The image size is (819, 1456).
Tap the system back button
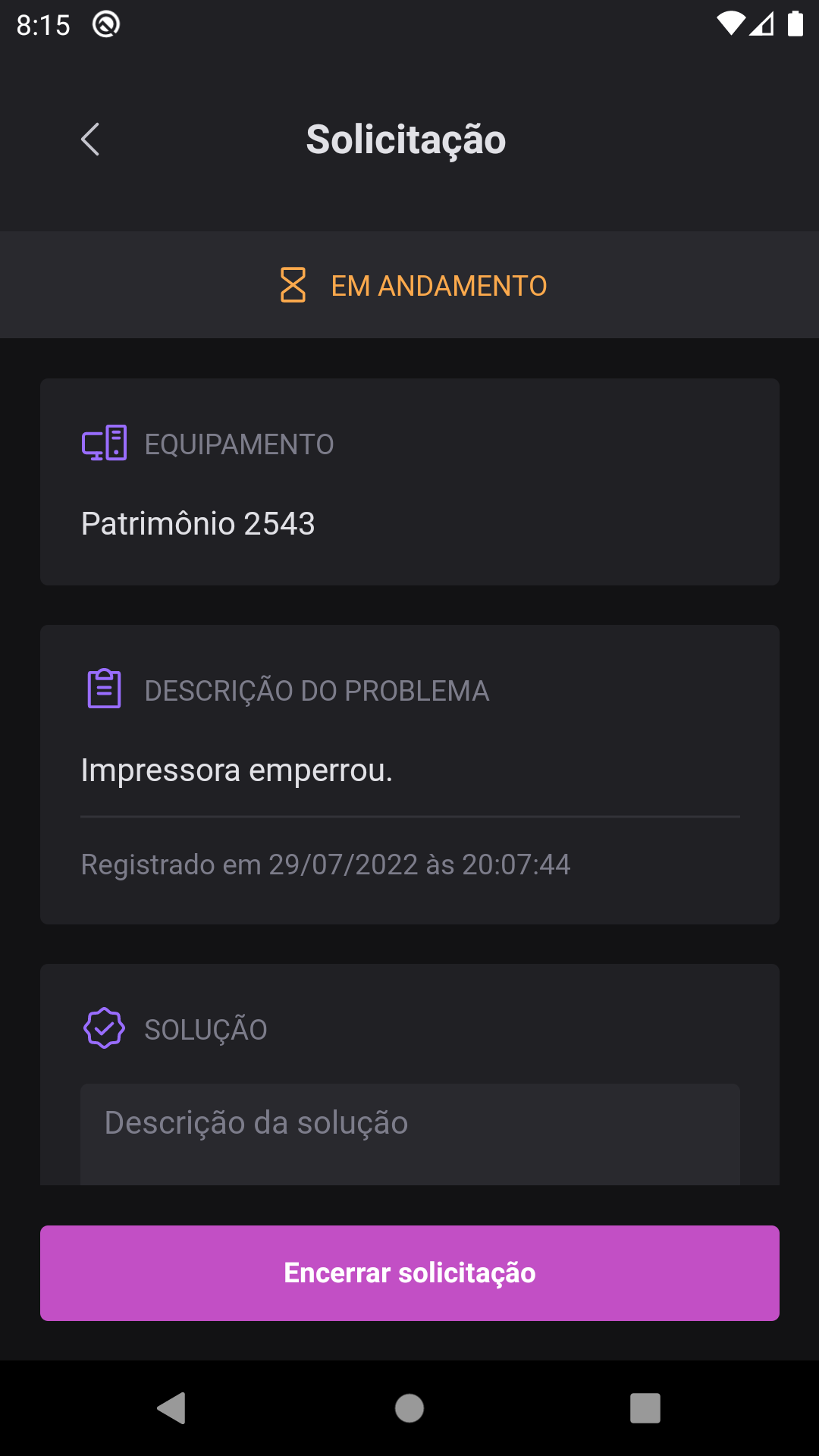click(x=172, y=1408)
